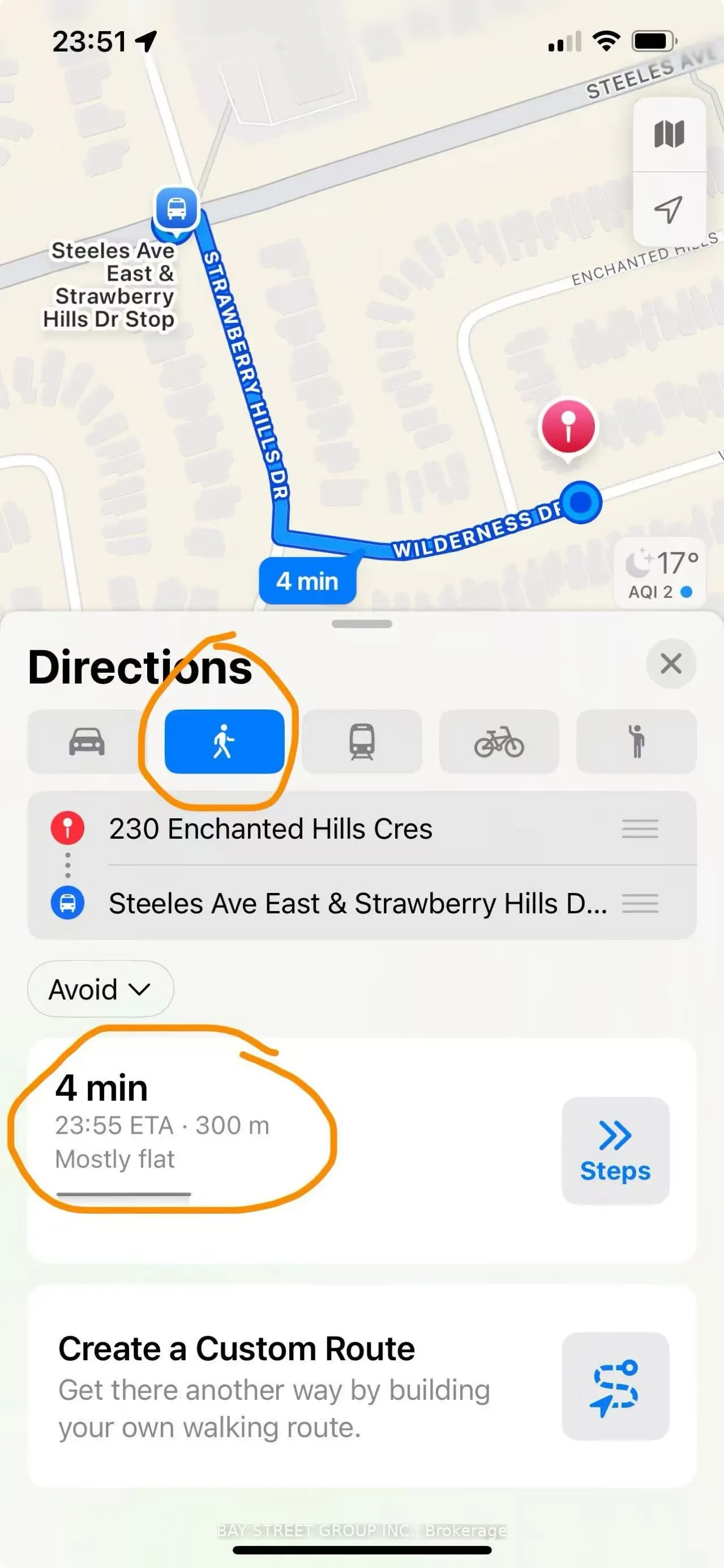Tap the red destination pin on the map
Image resolution: width=724 pixels, height=1568 pixels.
click(x=568, y=427)
